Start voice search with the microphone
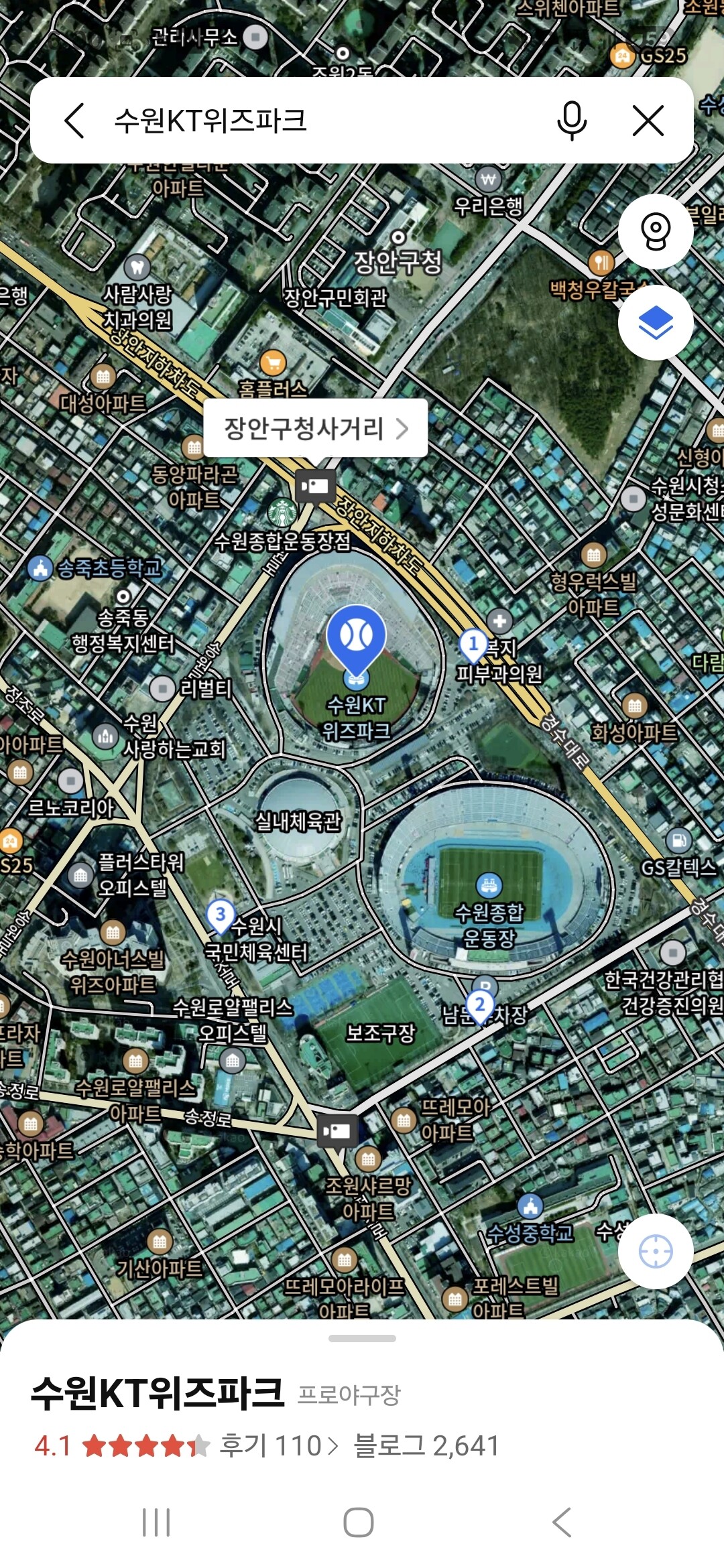Image resolution: width=724 pixels, height=1568 pixels. 572,121
